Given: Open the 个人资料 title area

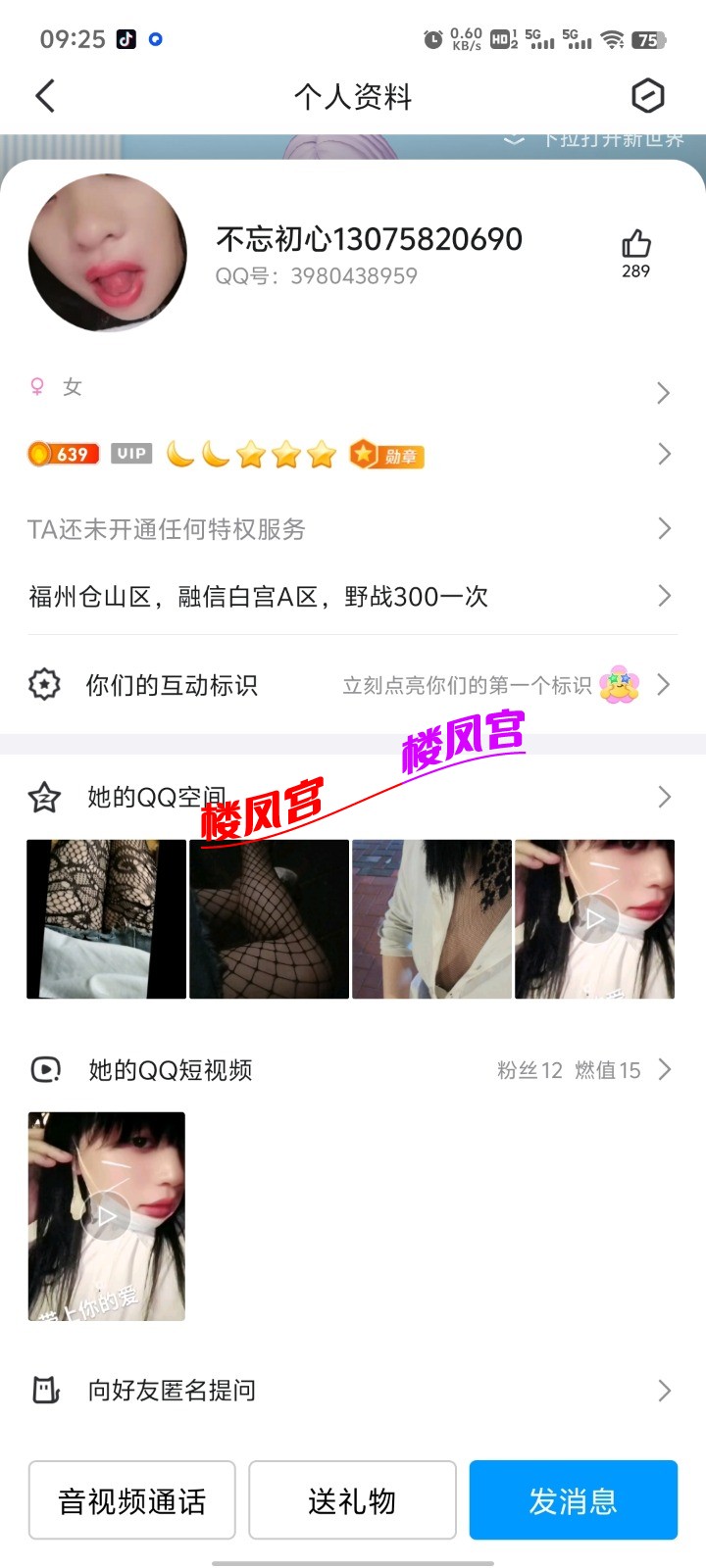Looking at the screenshot, I should [x=353, y=96].
